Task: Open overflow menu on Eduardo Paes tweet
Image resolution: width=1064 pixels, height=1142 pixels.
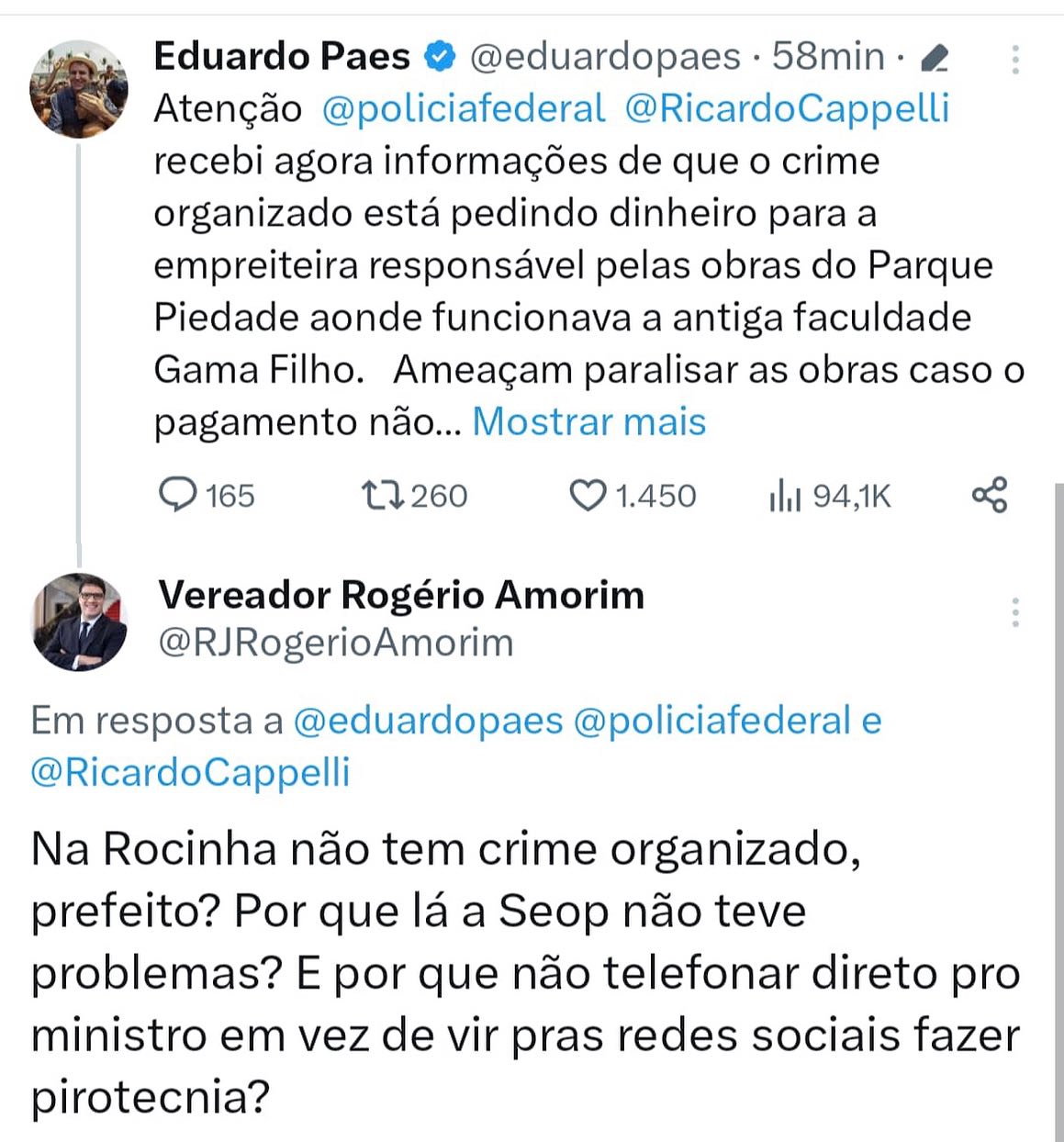Action: tap(1015, 60)
